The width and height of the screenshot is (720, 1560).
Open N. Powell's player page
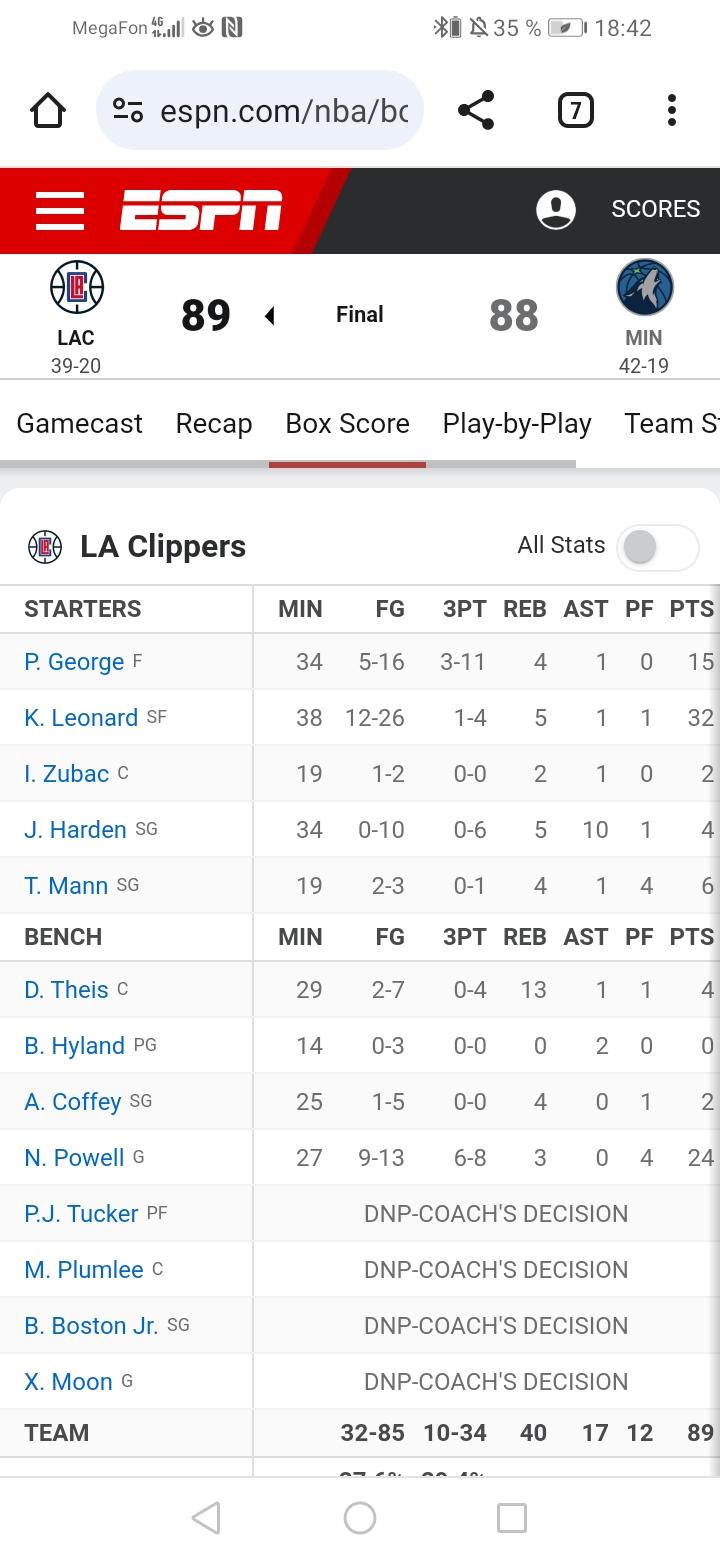74,1158
